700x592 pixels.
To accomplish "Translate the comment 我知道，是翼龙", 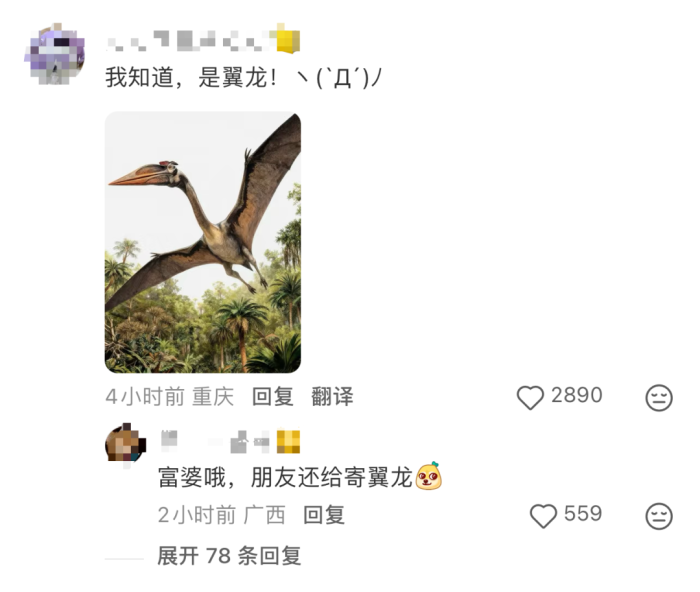I will tap(332, 397).
